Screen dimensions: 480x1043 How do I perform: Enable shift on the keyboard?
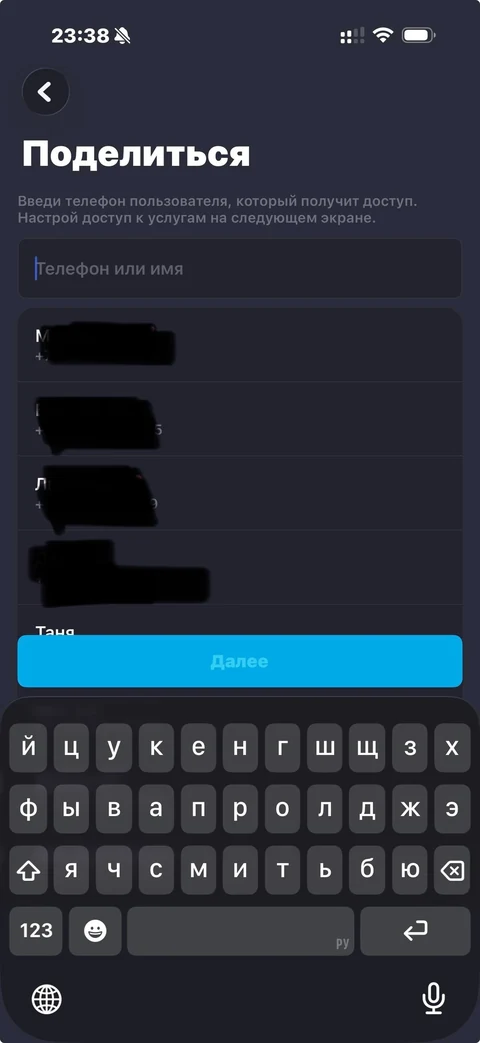point(29,870)
